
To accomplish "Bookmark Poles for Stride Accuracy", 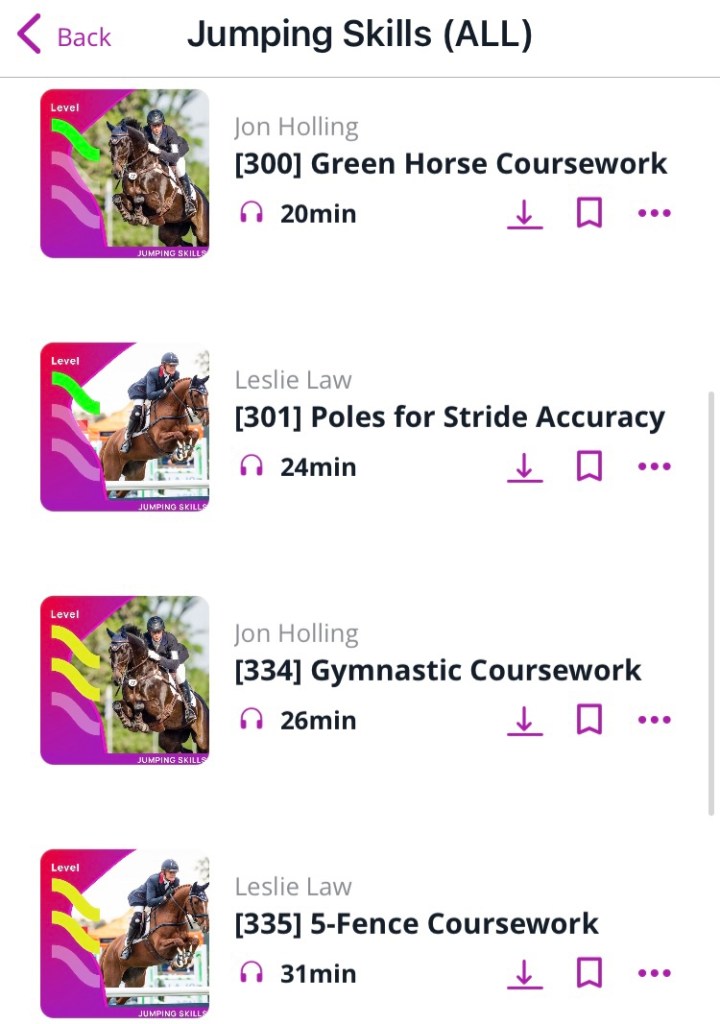I will pos(589,466).
